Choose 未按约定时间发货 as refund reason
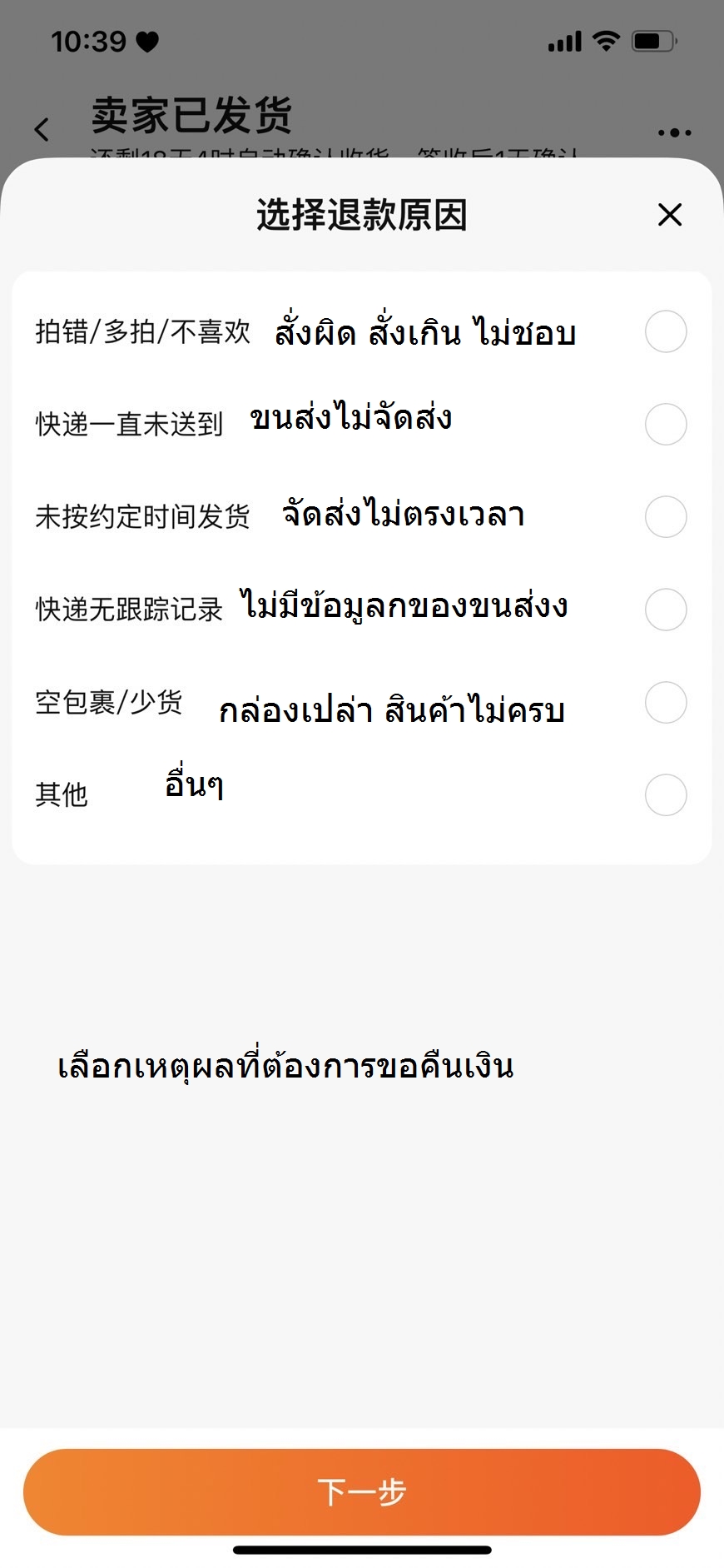Viewport: 724px width, 1568px height. click(665, 517)
